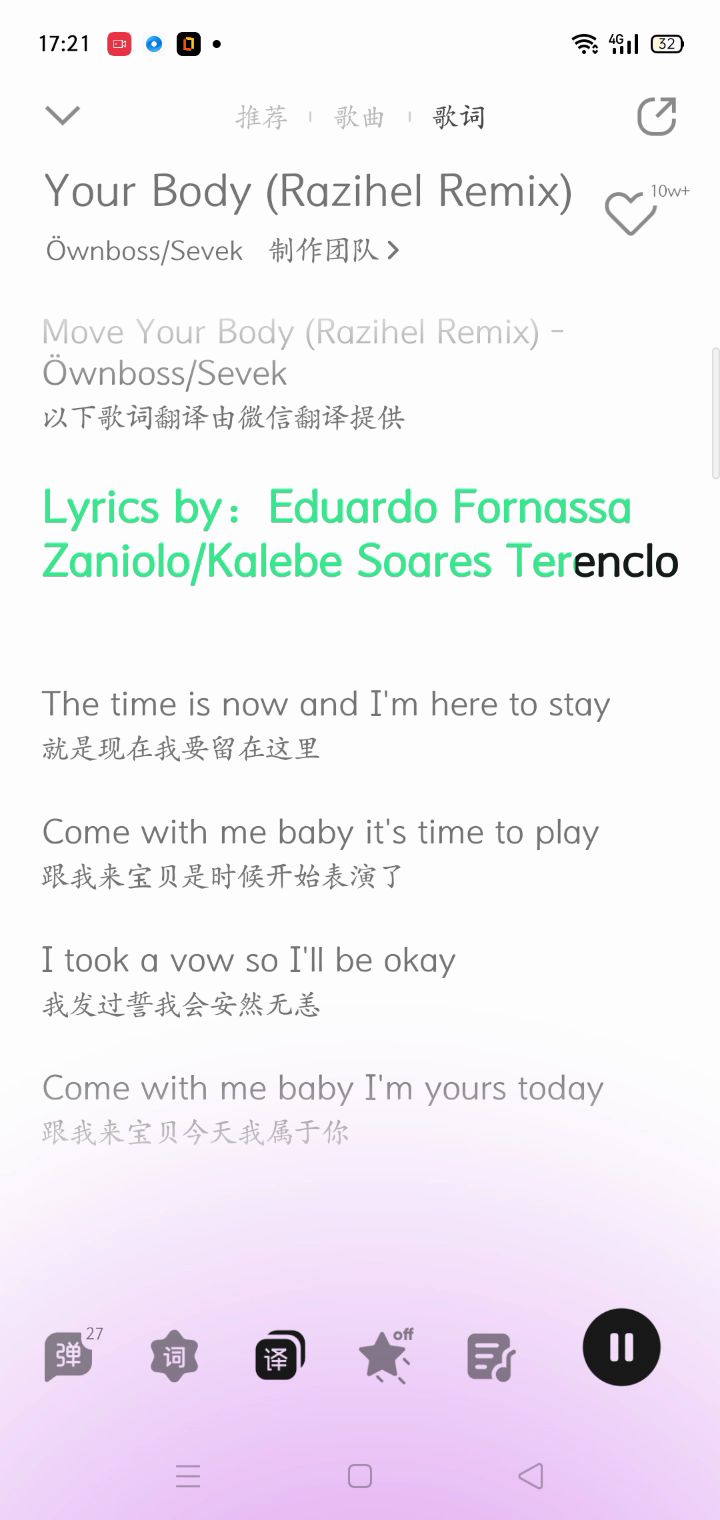This screenshot has height=1520, width=720.
Task: Open the 弹 bullet comments
Action: tap(70, 1357)
